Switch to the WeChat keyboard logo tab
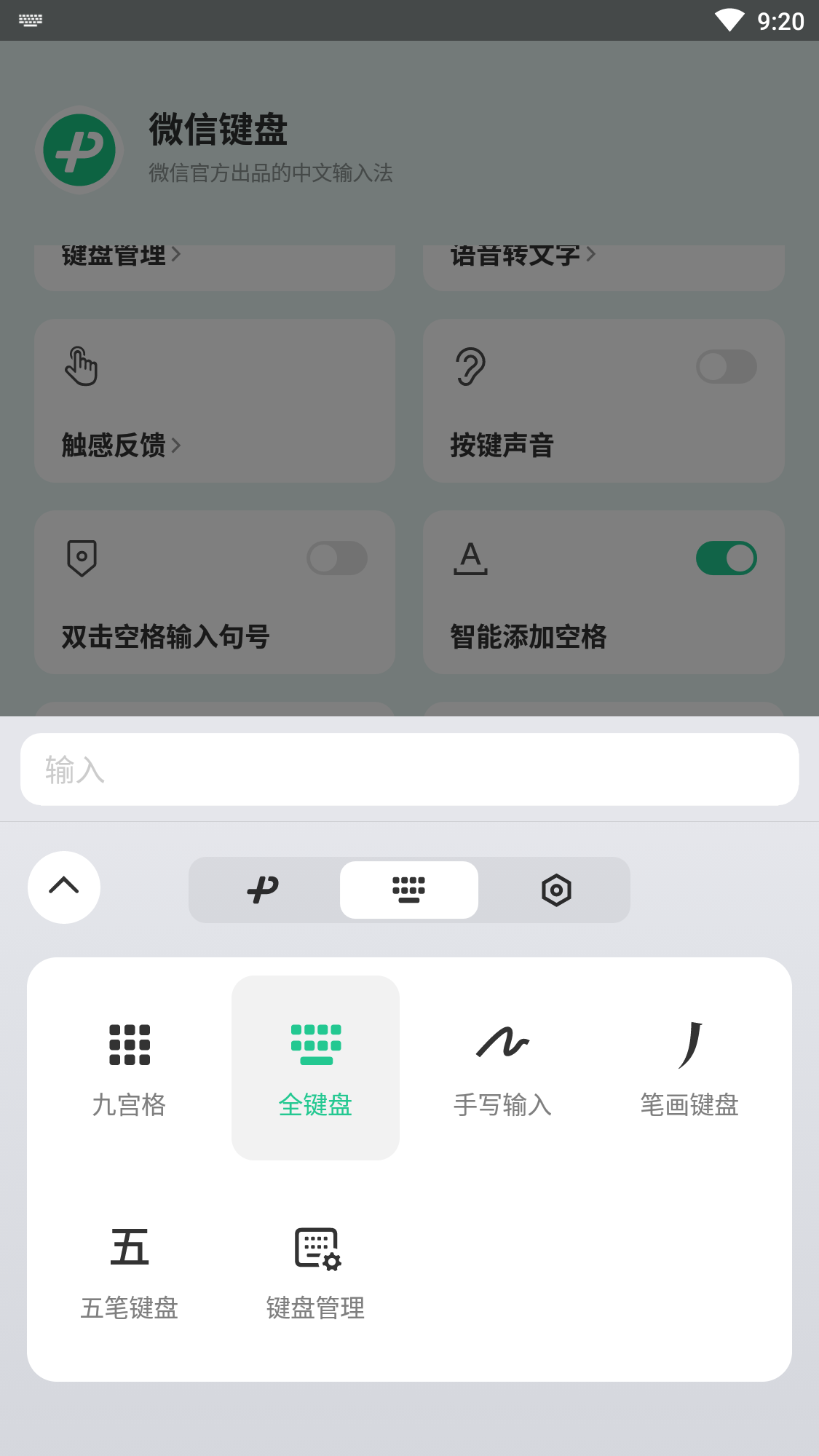This screenshot has width=819, height=1456. pos(264,890)
